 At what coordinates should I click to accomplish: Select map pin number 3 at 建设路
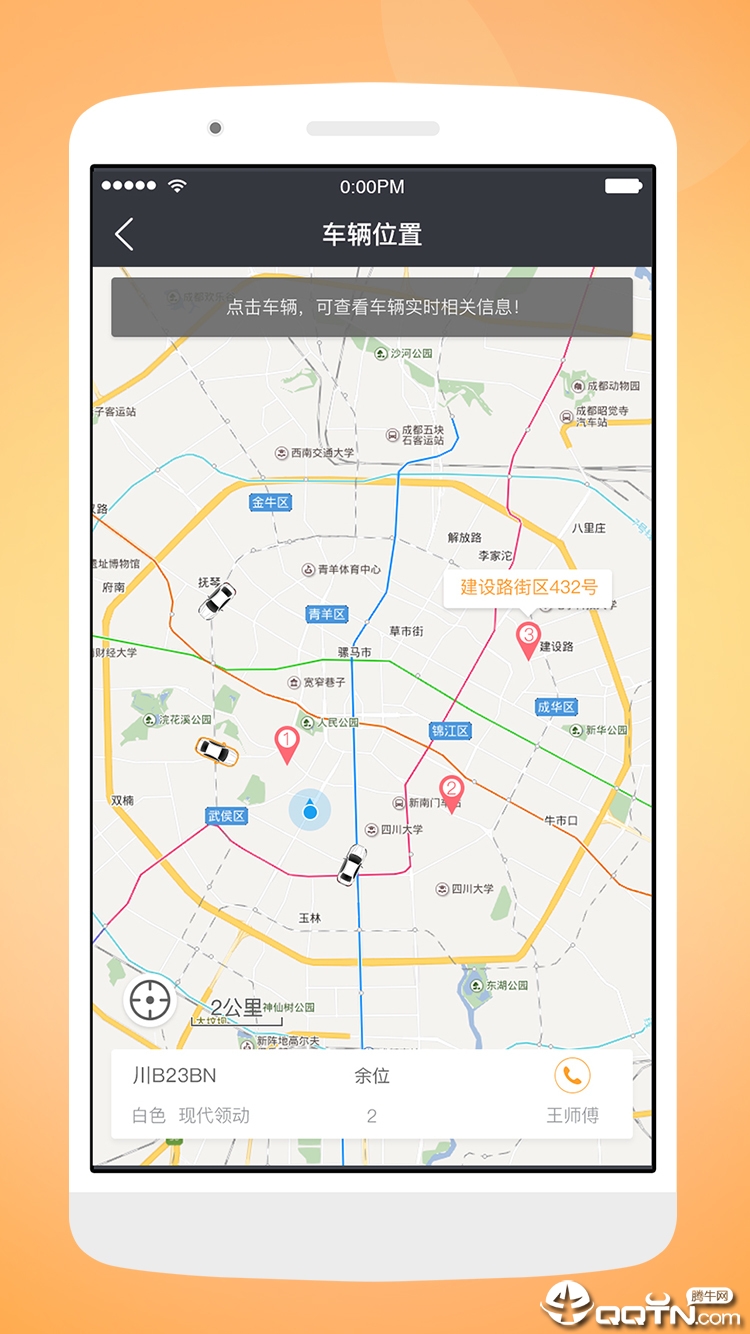528,638
